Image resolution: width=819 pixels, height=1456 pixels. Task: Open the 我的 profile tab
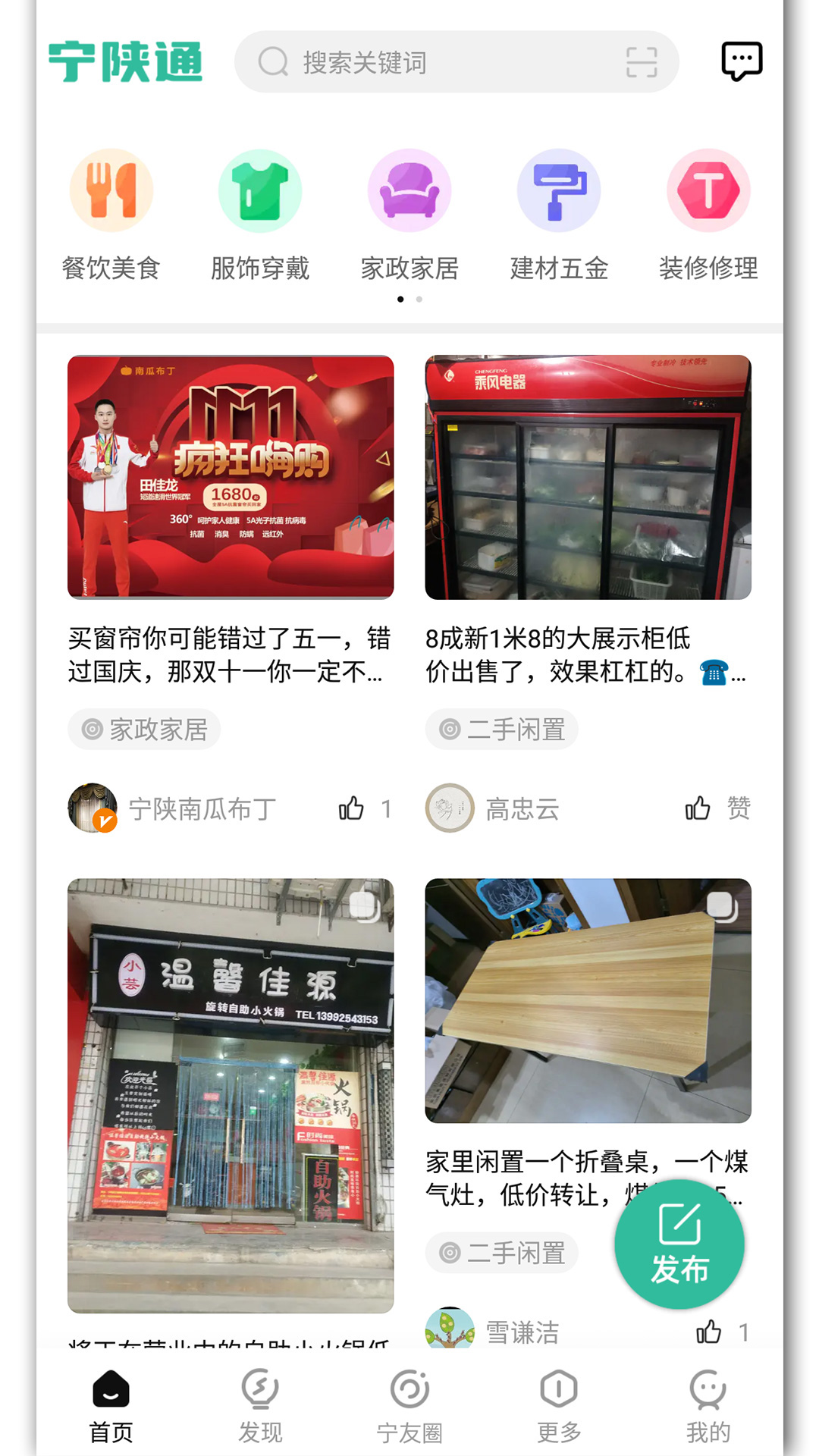click(x=708, y=1406)
